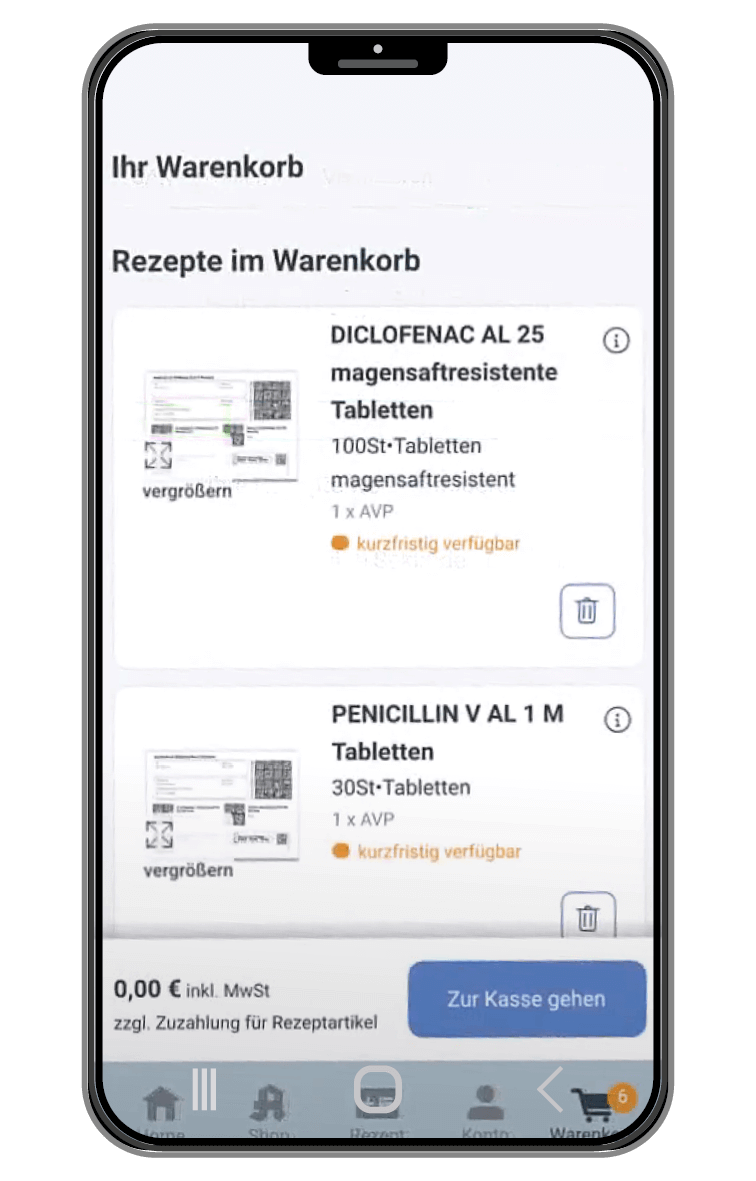Enlarge the DICLOFENAC prescription image

[x=158, y=456]
